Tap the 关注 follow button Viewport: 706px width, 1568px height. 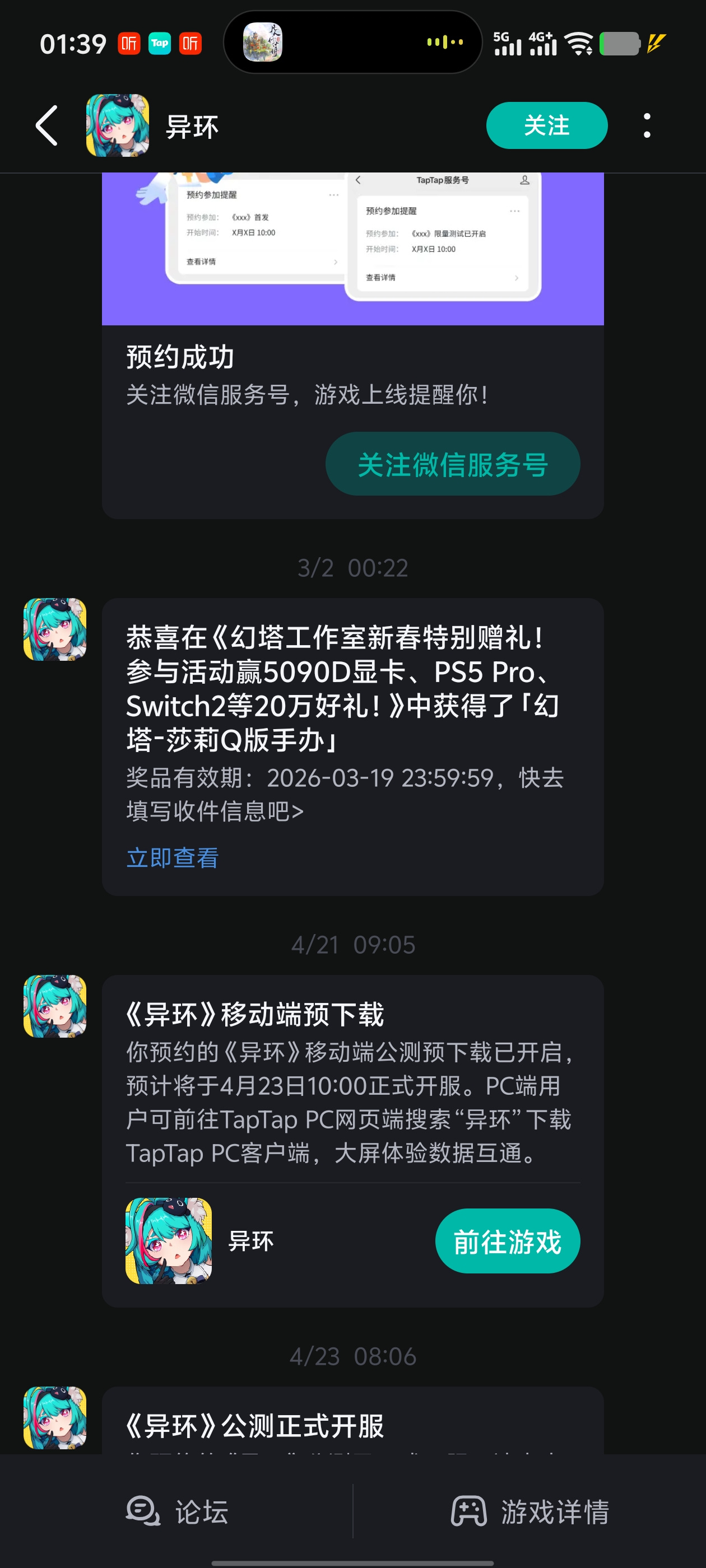[x=546, y=125]
